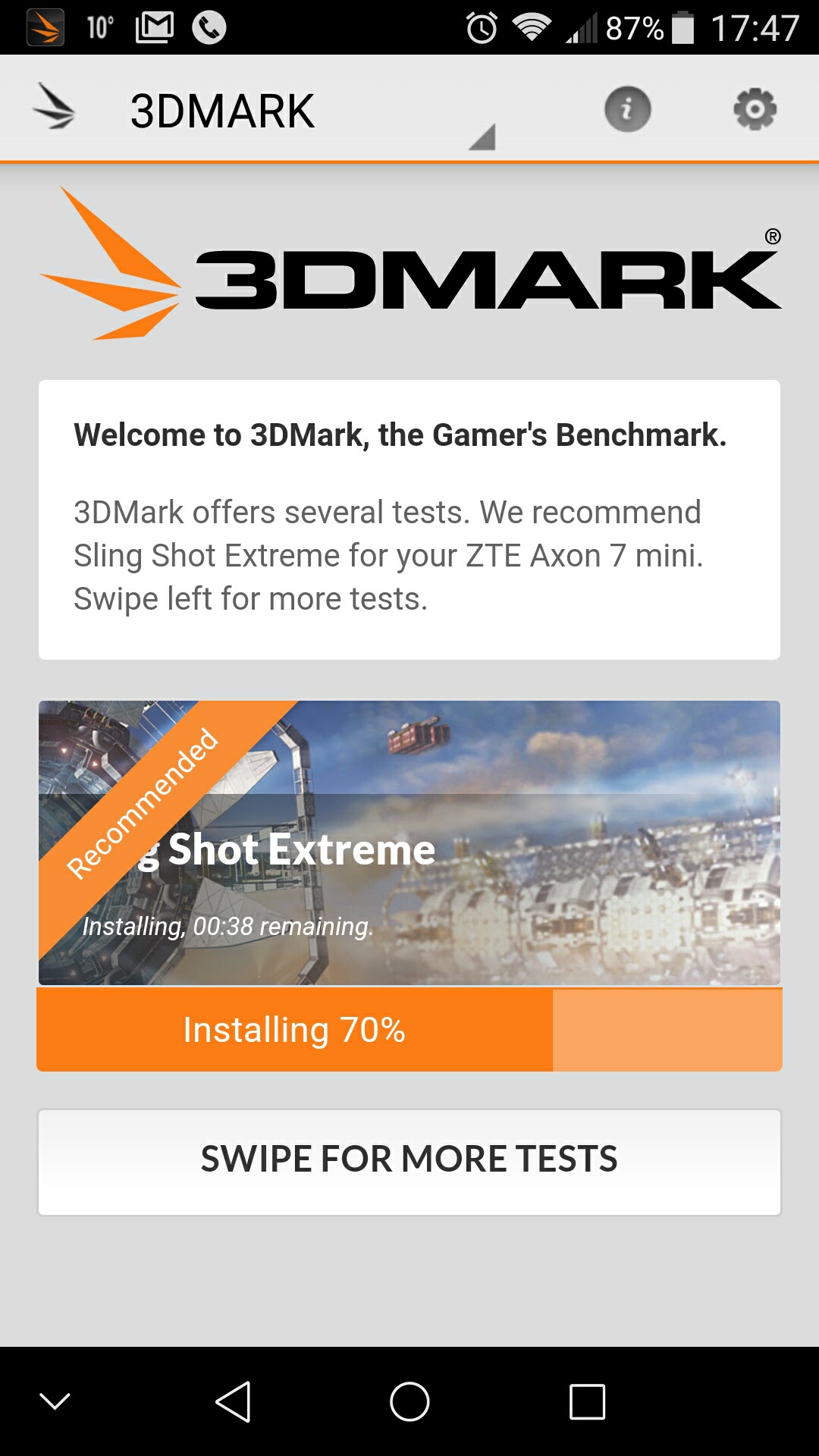Go to the home screen
The height and width of the screenshot is (1456, 819).
[409, 1401]
